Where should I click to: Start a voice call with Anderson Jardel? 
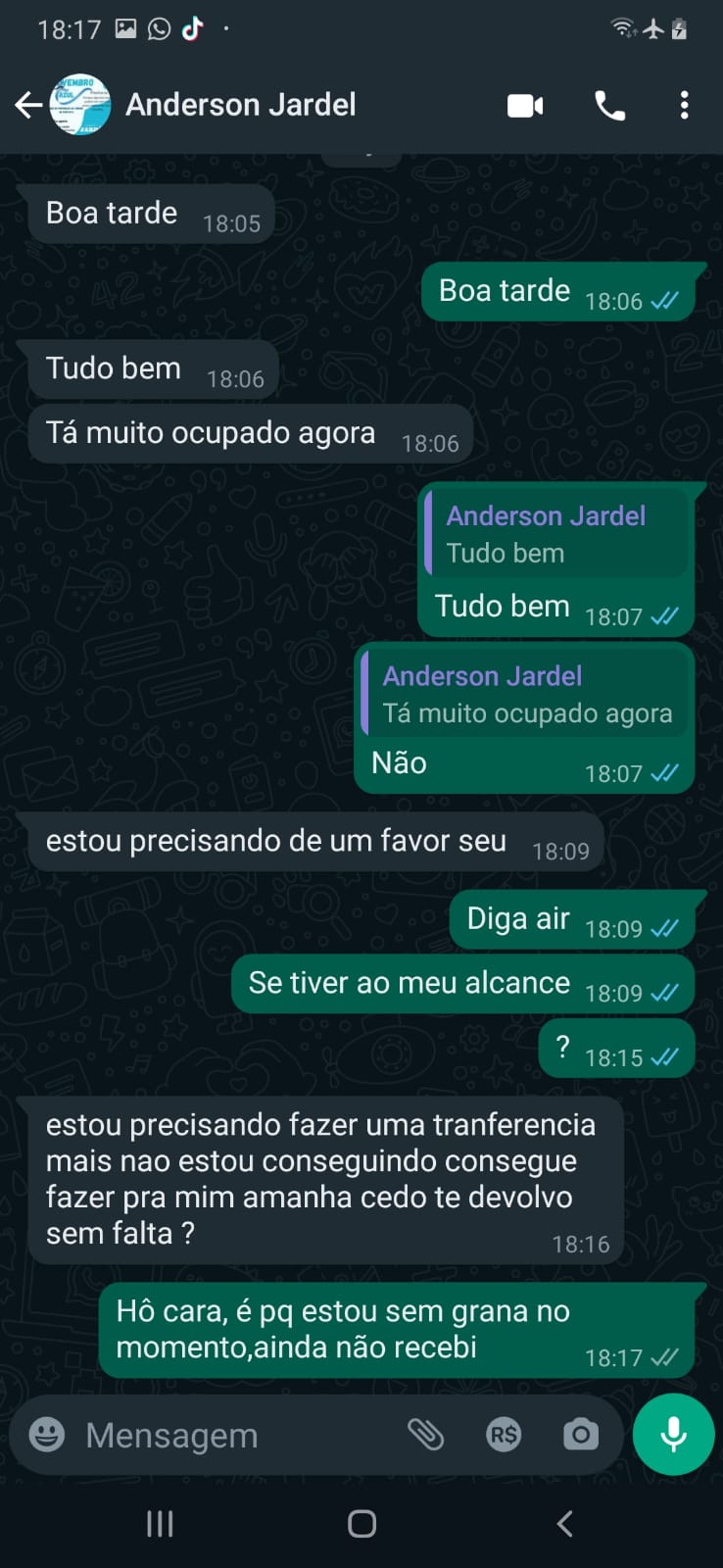tap(610, 105)
